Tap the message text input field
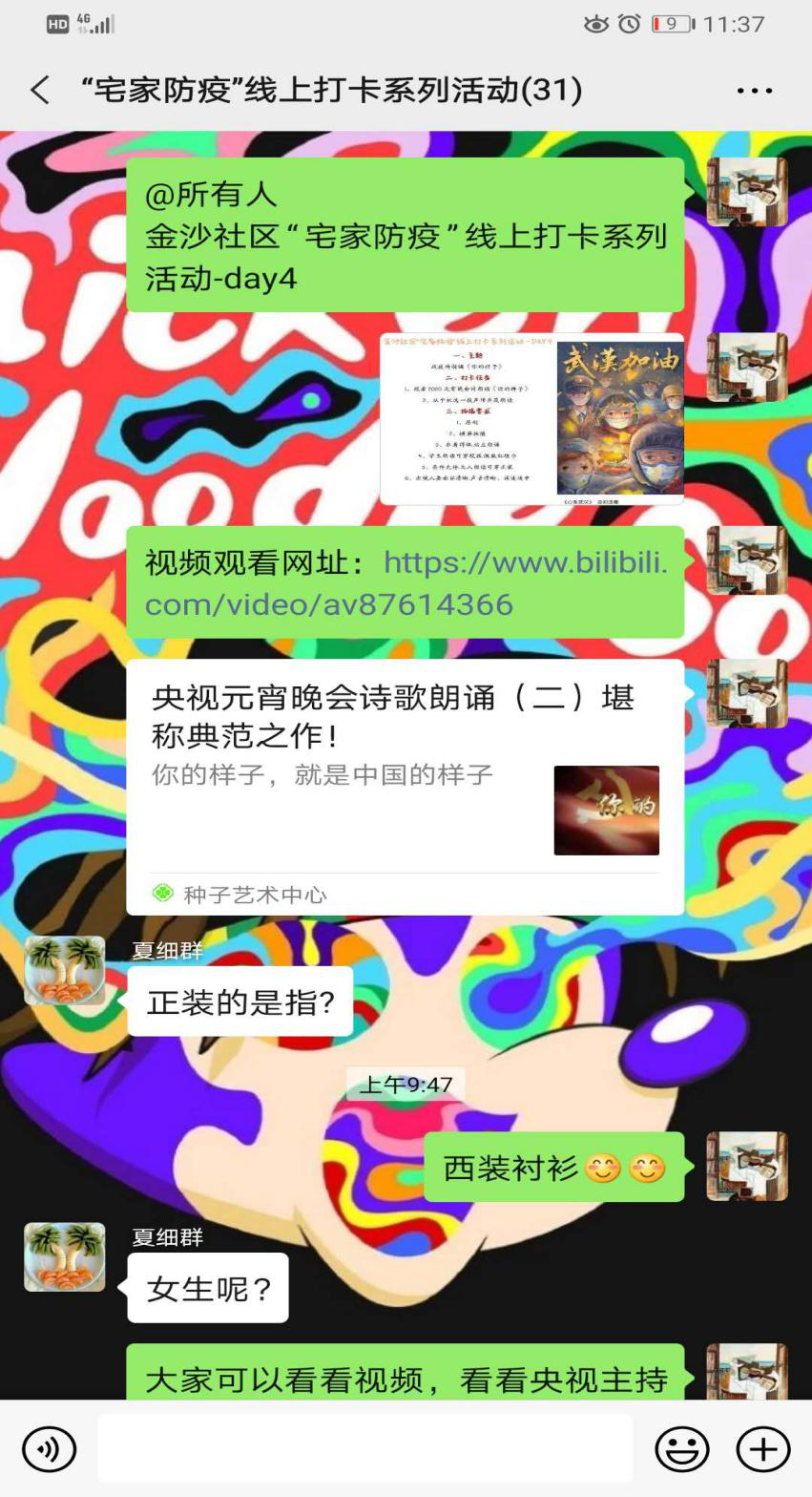 point(364,1448)
